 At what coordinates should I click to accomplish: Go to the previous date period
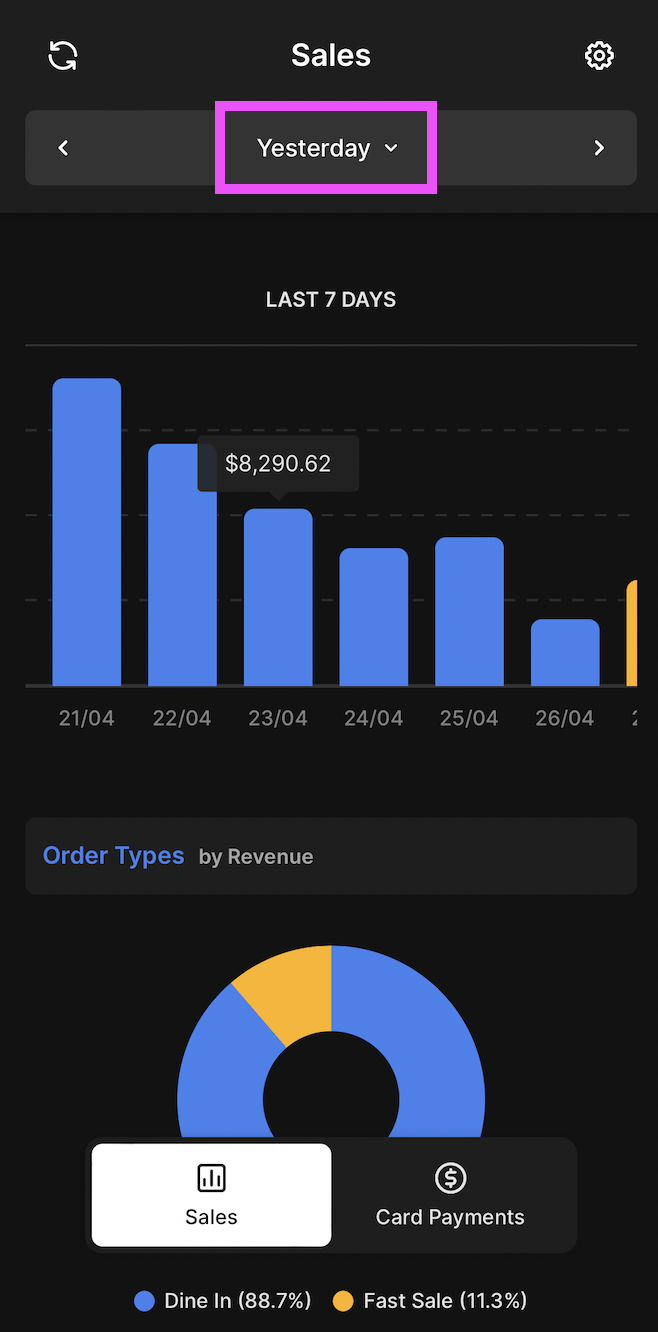[63, 148]
